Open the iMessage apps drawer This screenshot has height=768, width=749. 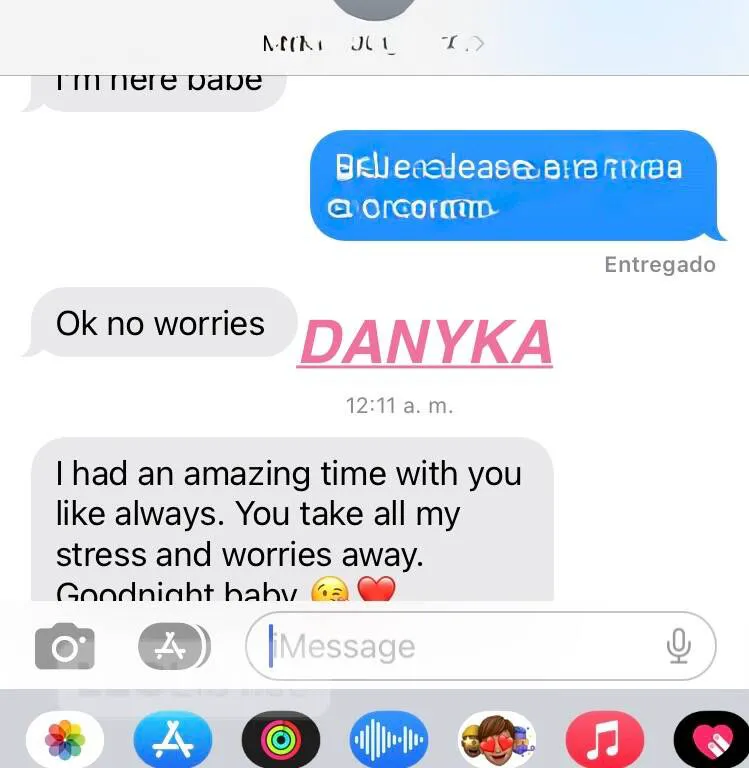click(x=172, y=646)
